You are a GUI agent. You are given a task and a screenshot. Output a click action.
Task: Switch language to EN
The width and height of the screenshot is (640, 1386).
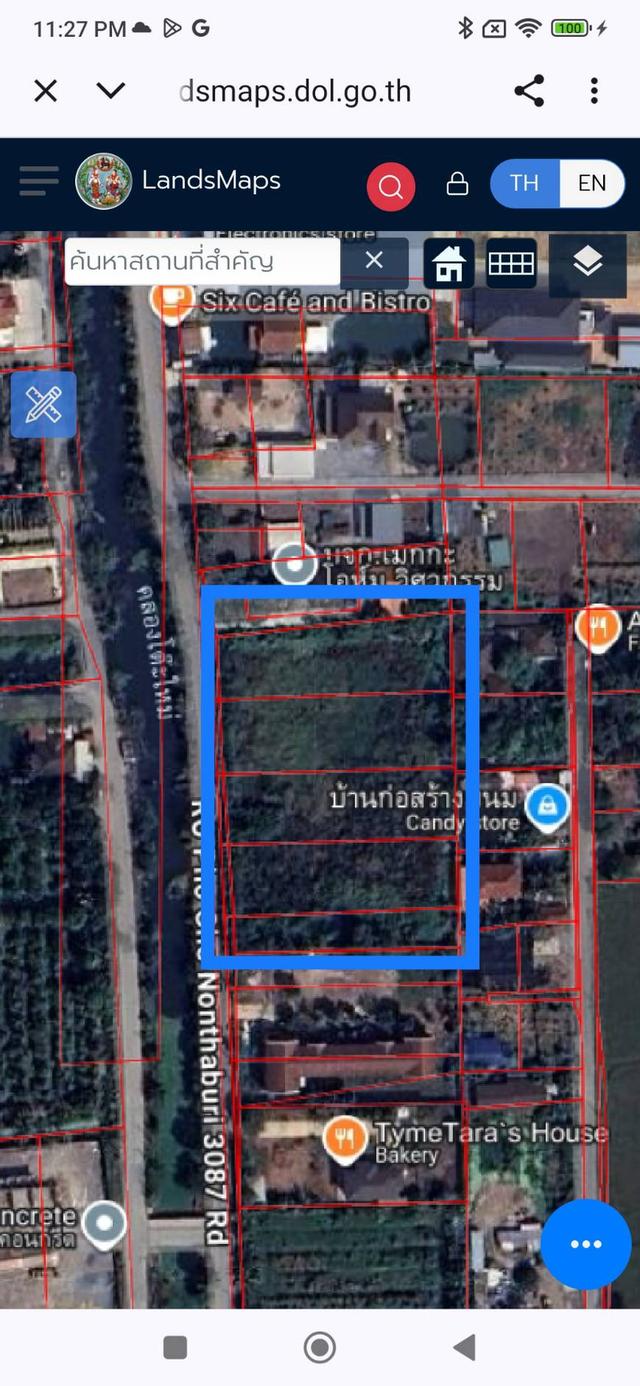592,183
